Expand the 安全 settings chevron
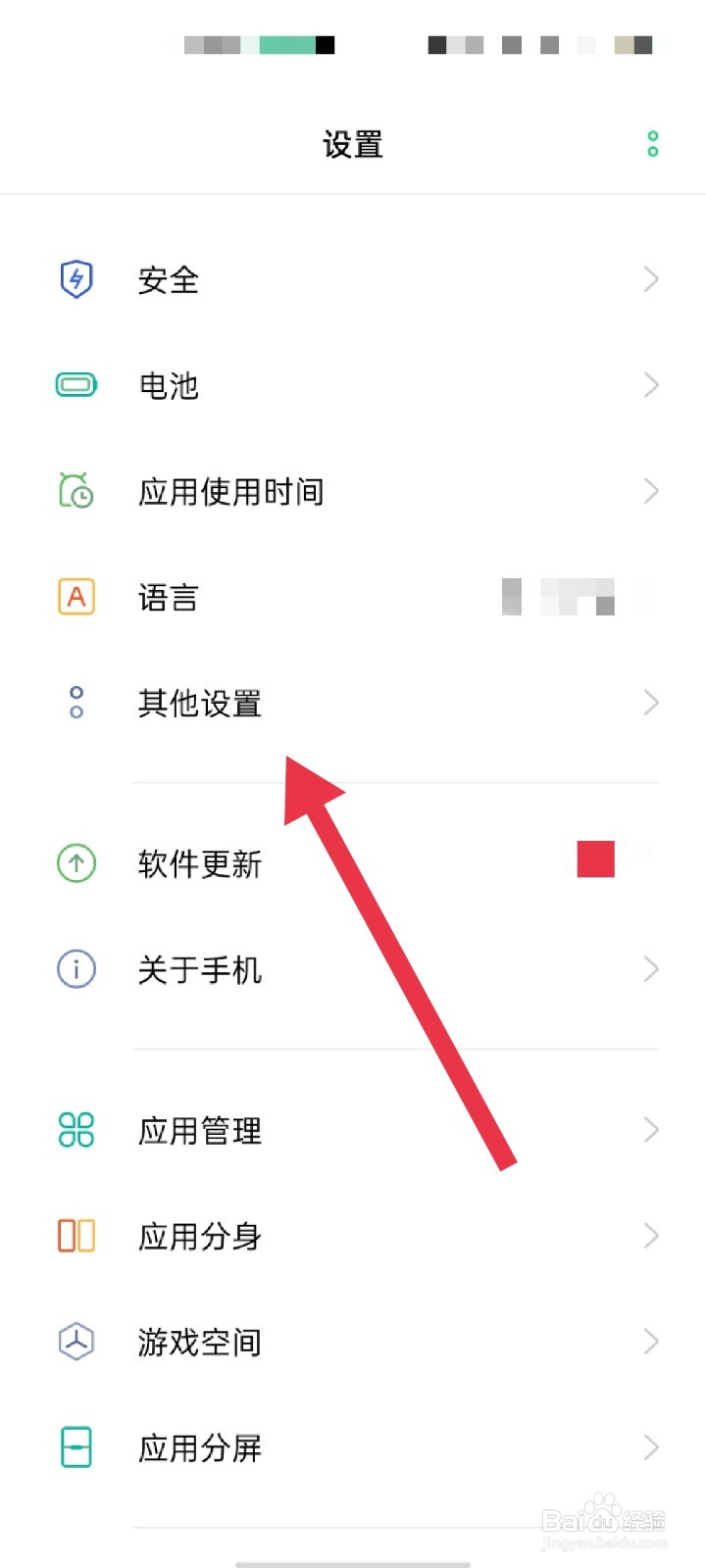The height and width of the screenshot is (1568, 706). (x=650, y=279)
